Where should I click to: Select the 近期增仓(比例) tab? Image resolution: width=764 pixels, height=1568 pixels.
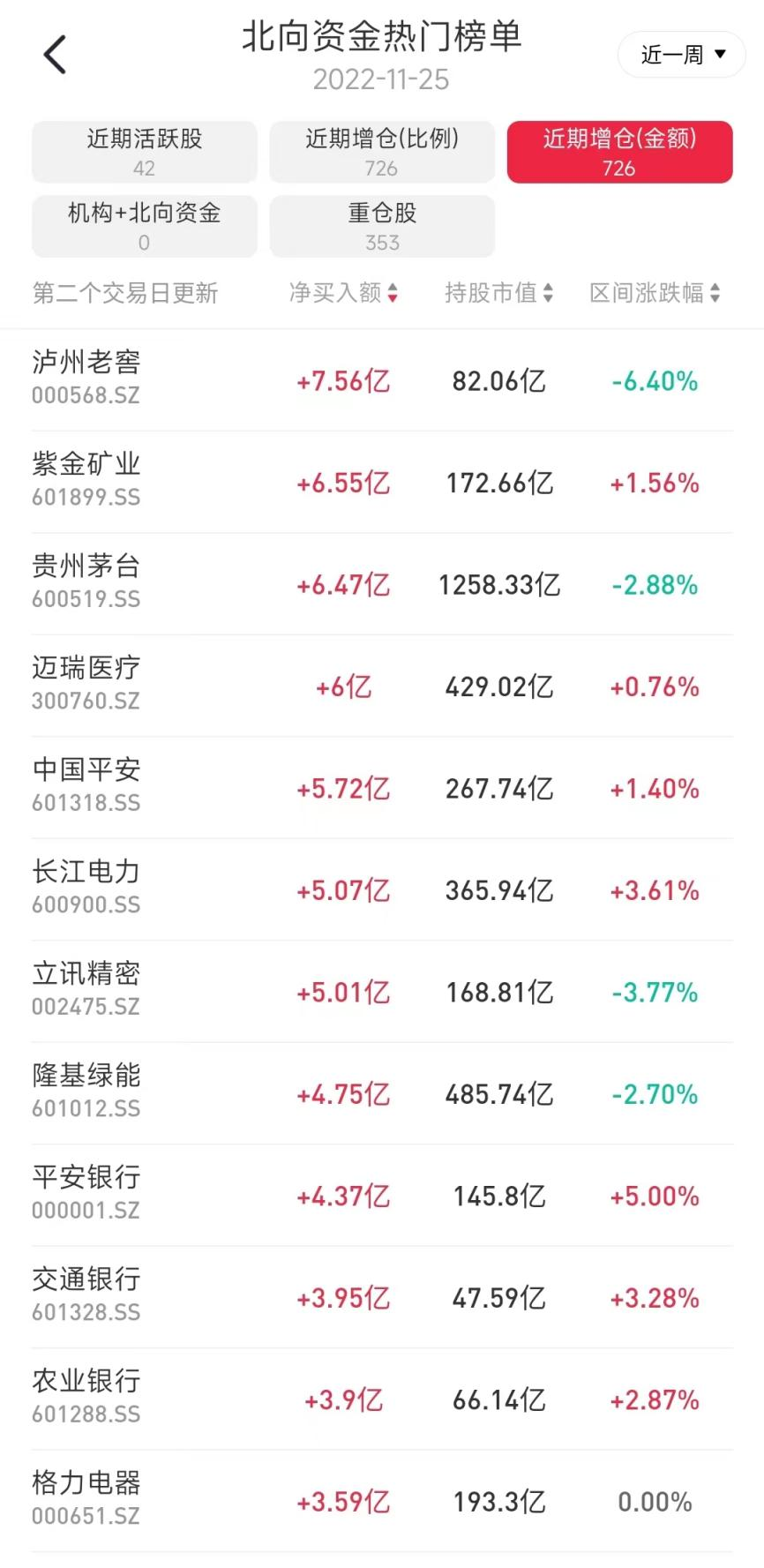[x=382, y=152]
